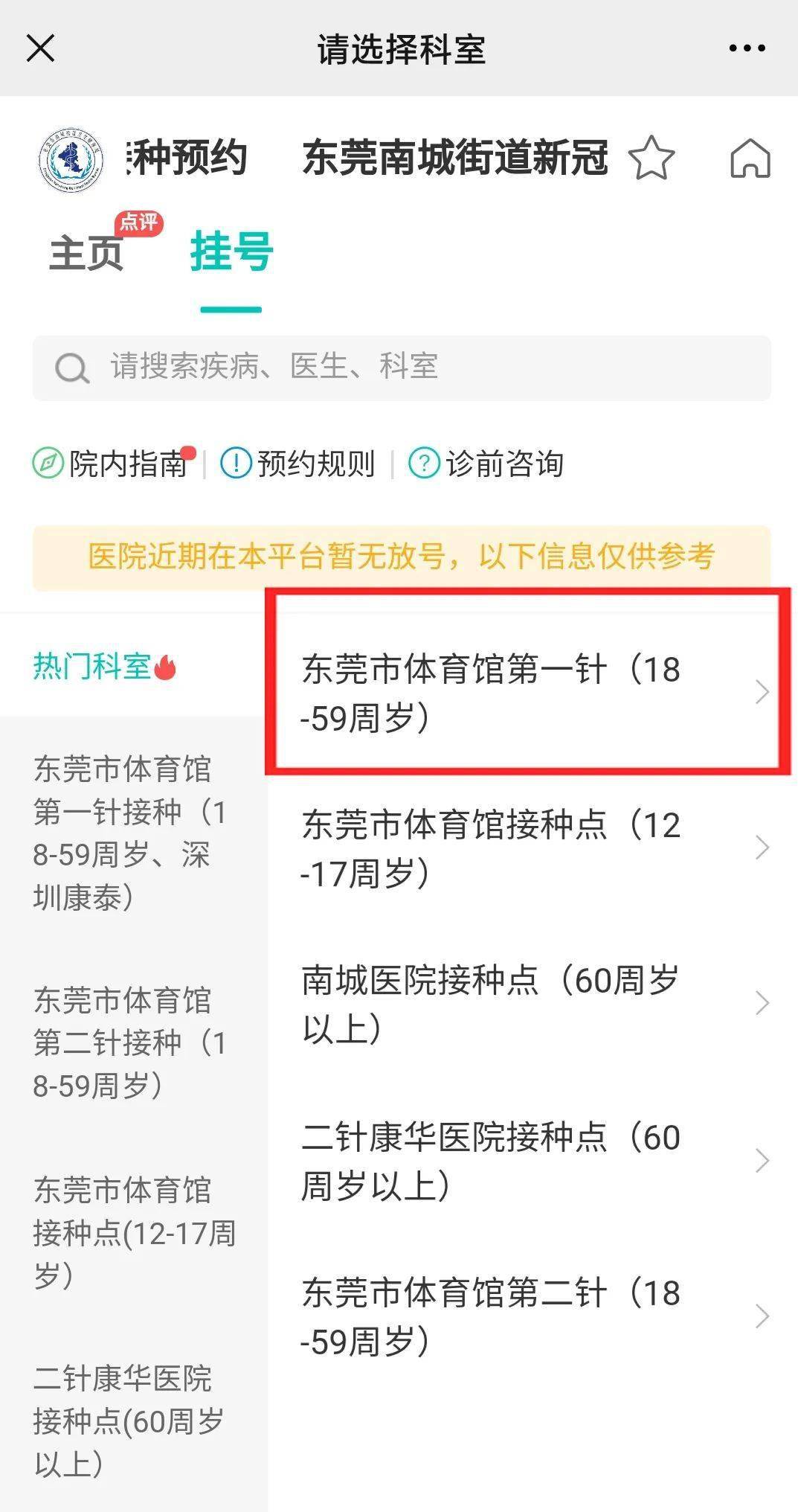Choose sidebar item 二针康华医院接种点(60周岁以上)
This screenshot has width=798, height=1512.
pyautogui.click(x=128, y=1420)
